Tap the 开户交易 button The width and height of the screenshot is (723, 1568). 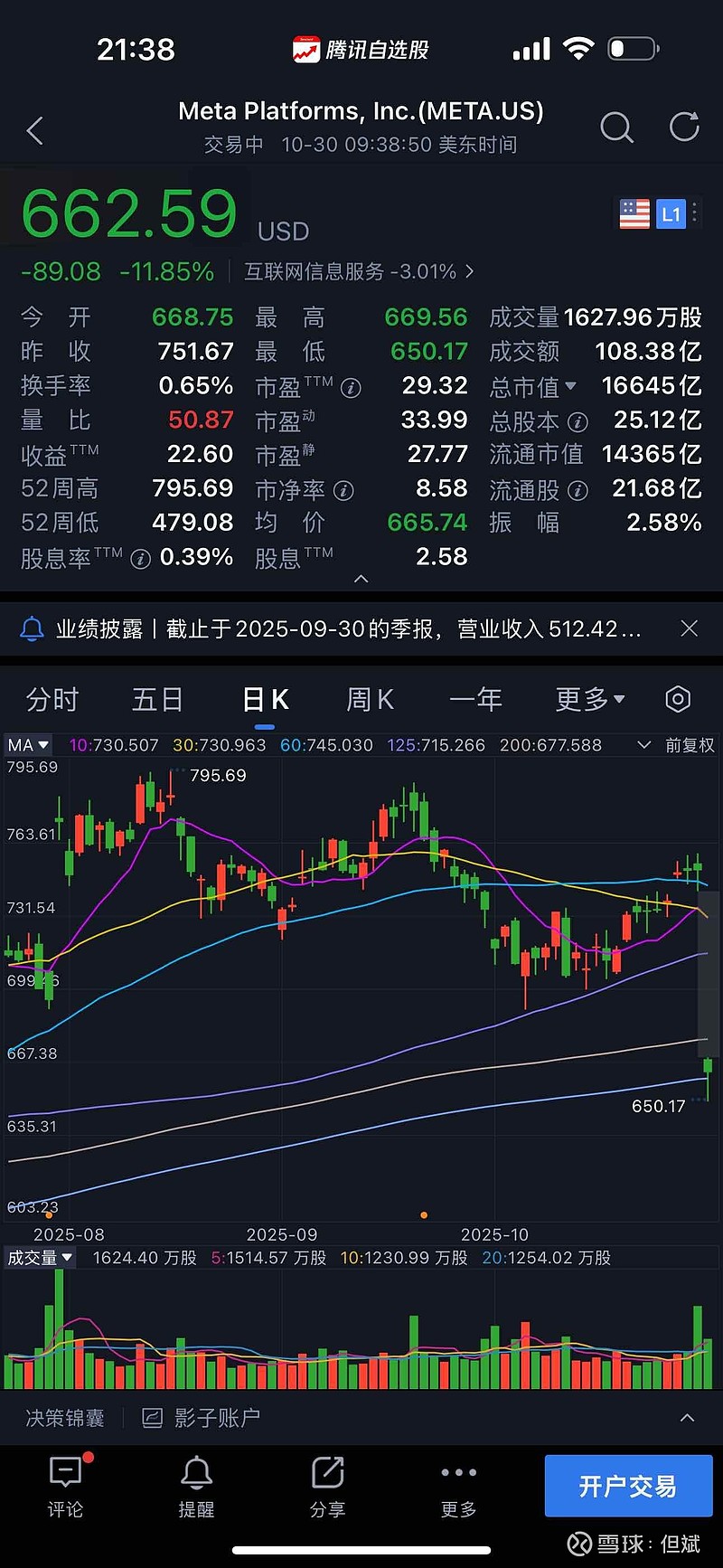coord(628,1486)
